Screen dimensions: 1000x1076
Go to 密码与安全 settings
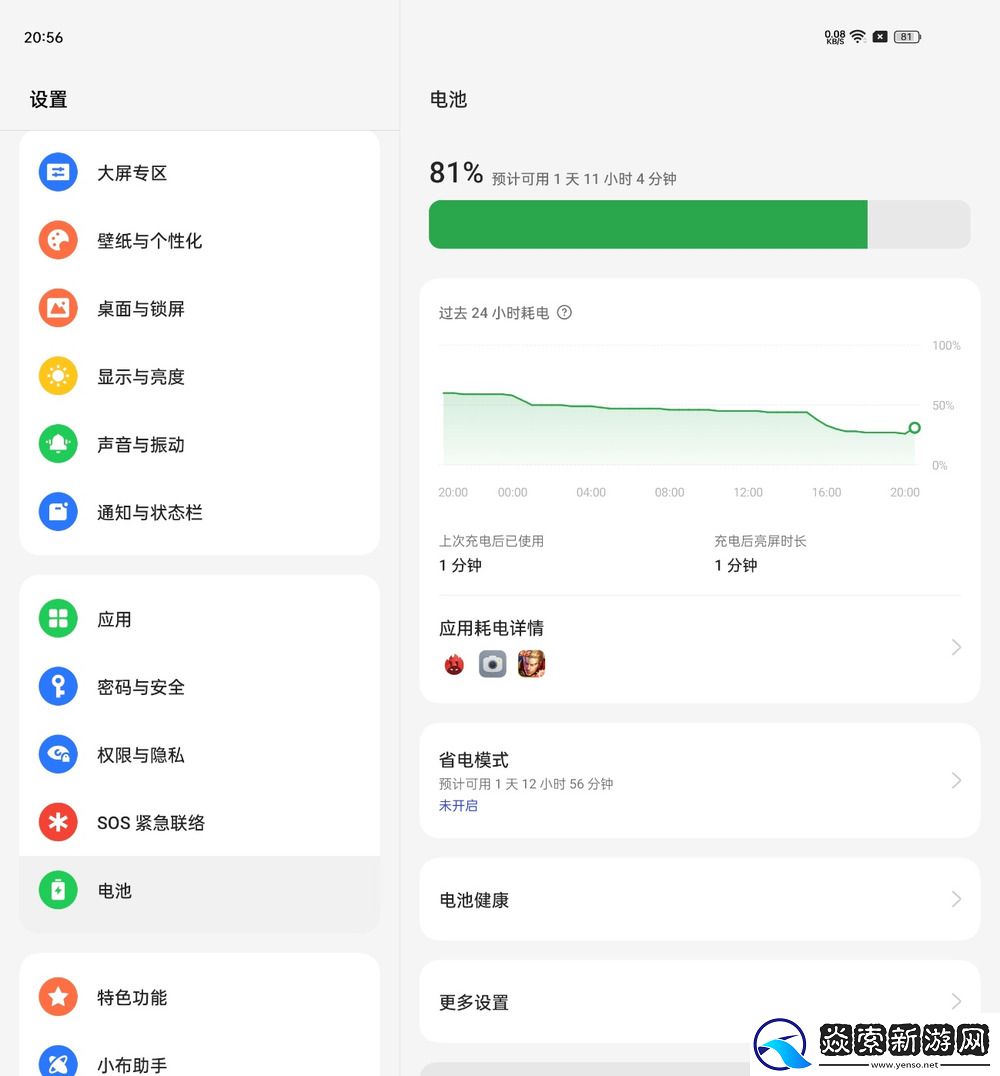199,688
